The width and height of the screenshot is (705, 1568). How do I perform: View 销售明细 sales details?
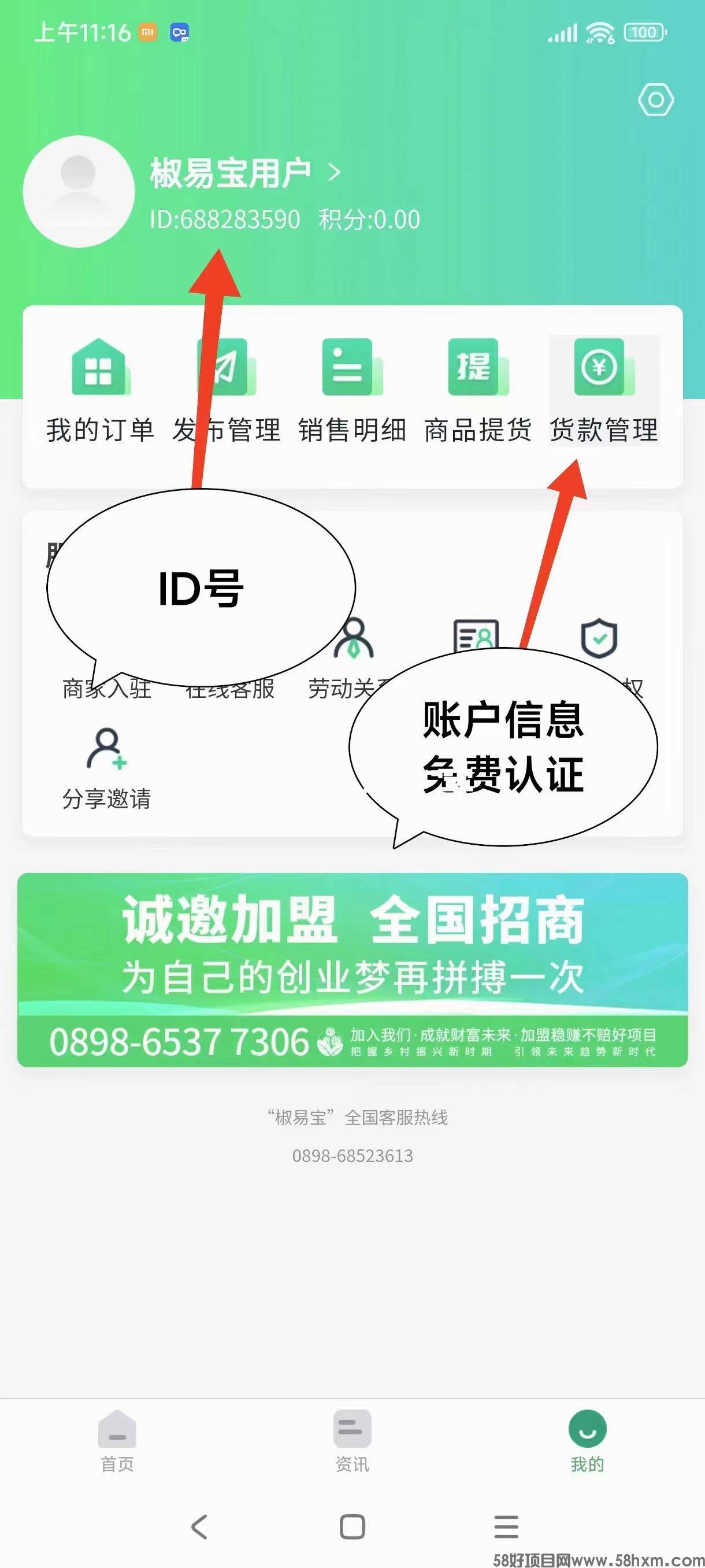tap(351, 391)
